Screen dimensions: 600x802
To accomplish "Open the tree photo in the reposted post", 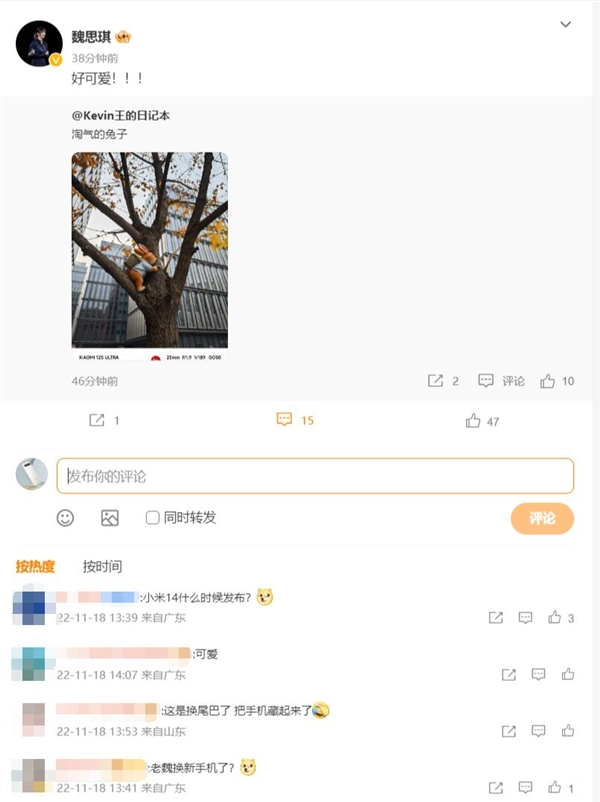I will (x=150, y=256).
